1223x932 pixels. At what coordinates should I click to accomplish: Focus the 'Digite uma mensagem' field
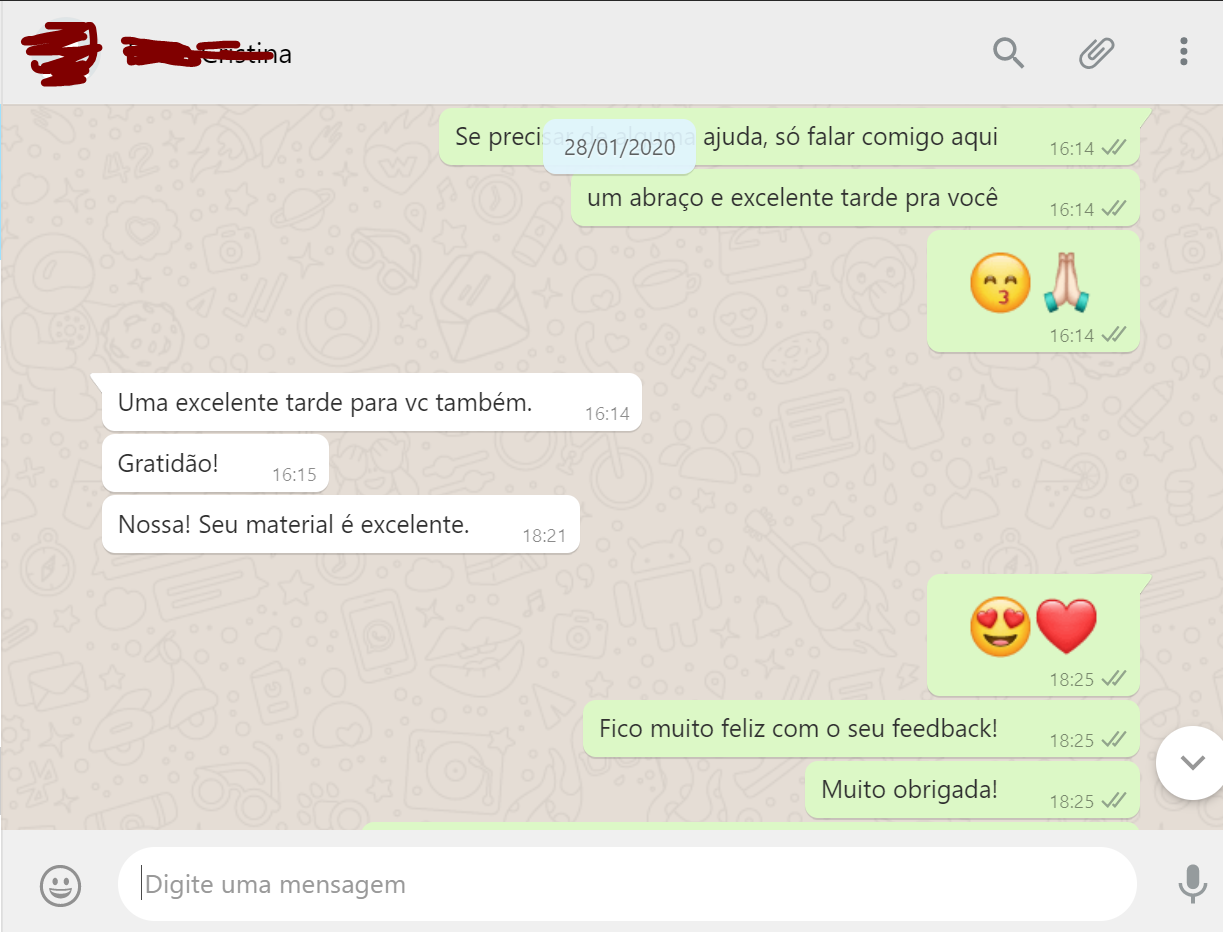point(627,885)
